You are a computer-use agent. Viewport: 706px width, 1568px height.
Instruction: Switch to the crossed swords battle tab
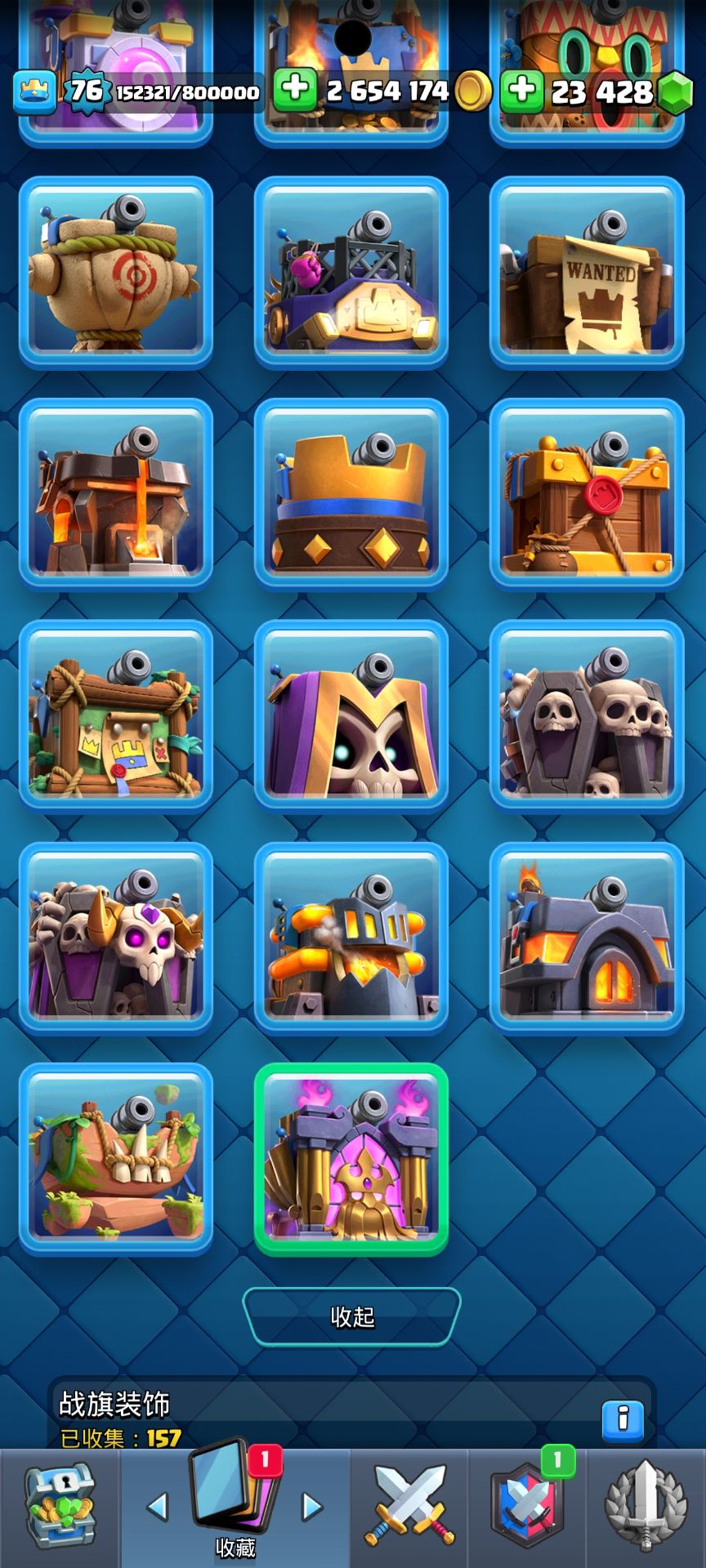(x=410, y=1508)
